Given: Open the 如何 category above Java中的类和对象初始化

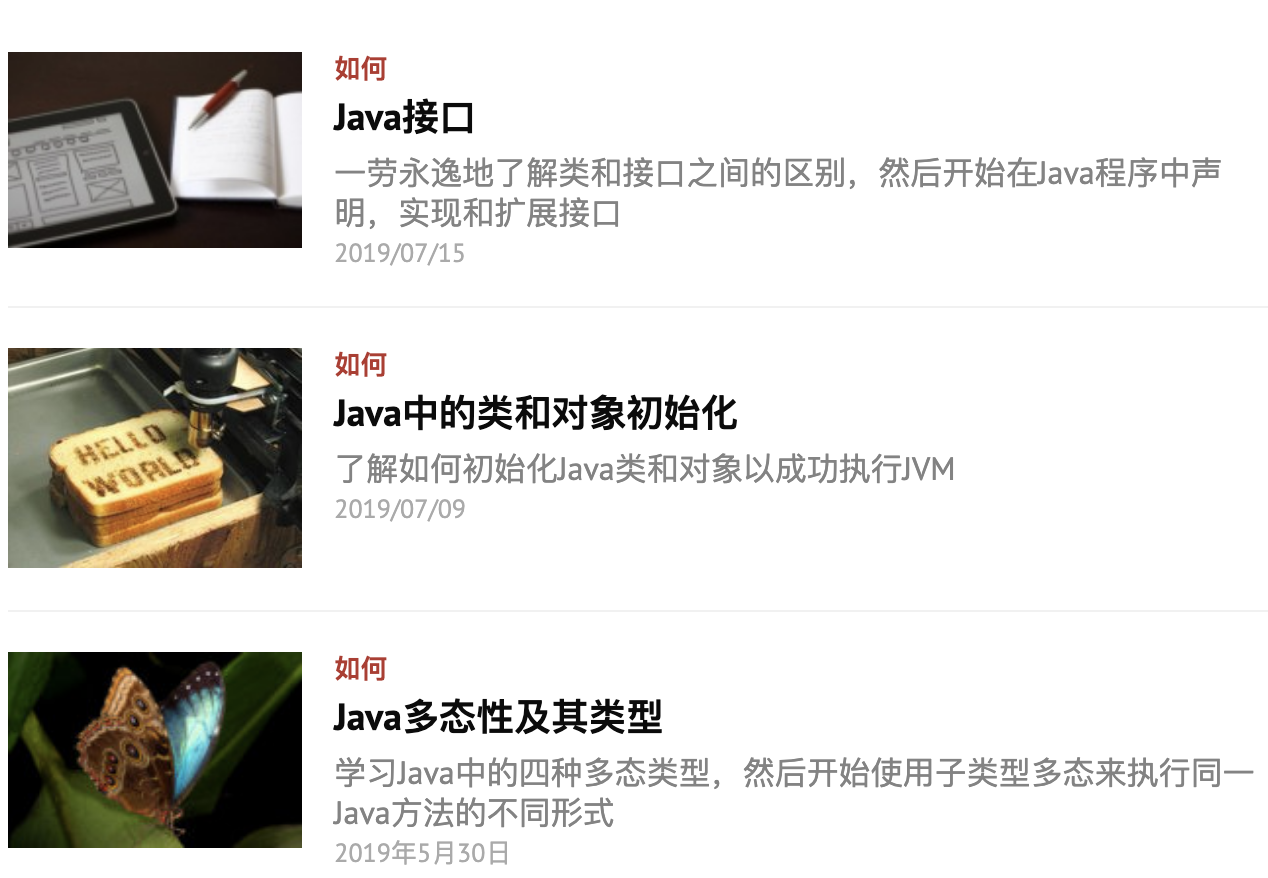Looking at the screenshot, I should [x=360, y=364].
